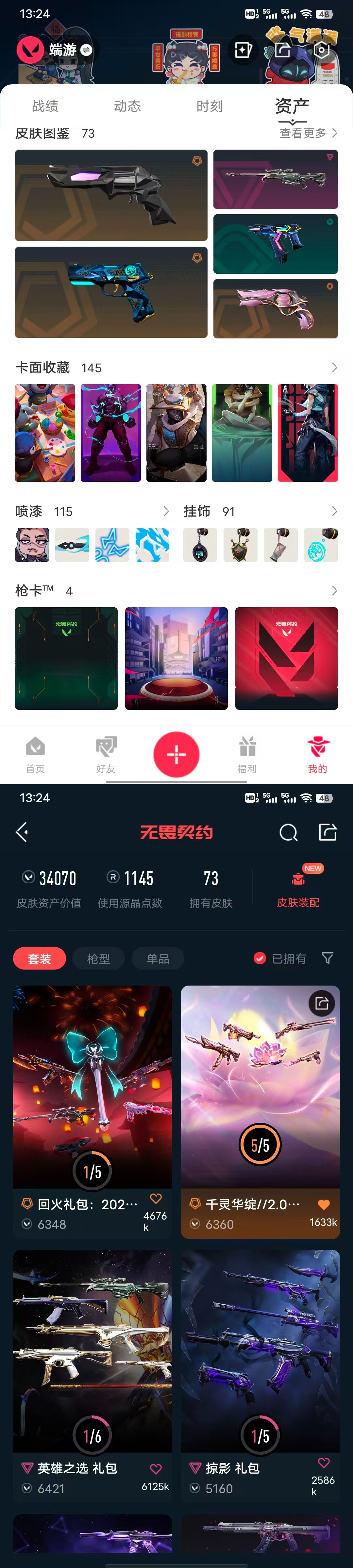353x1568 pixels.
Task: Select the 单品 filter chip
Action: tap(158, 959)
